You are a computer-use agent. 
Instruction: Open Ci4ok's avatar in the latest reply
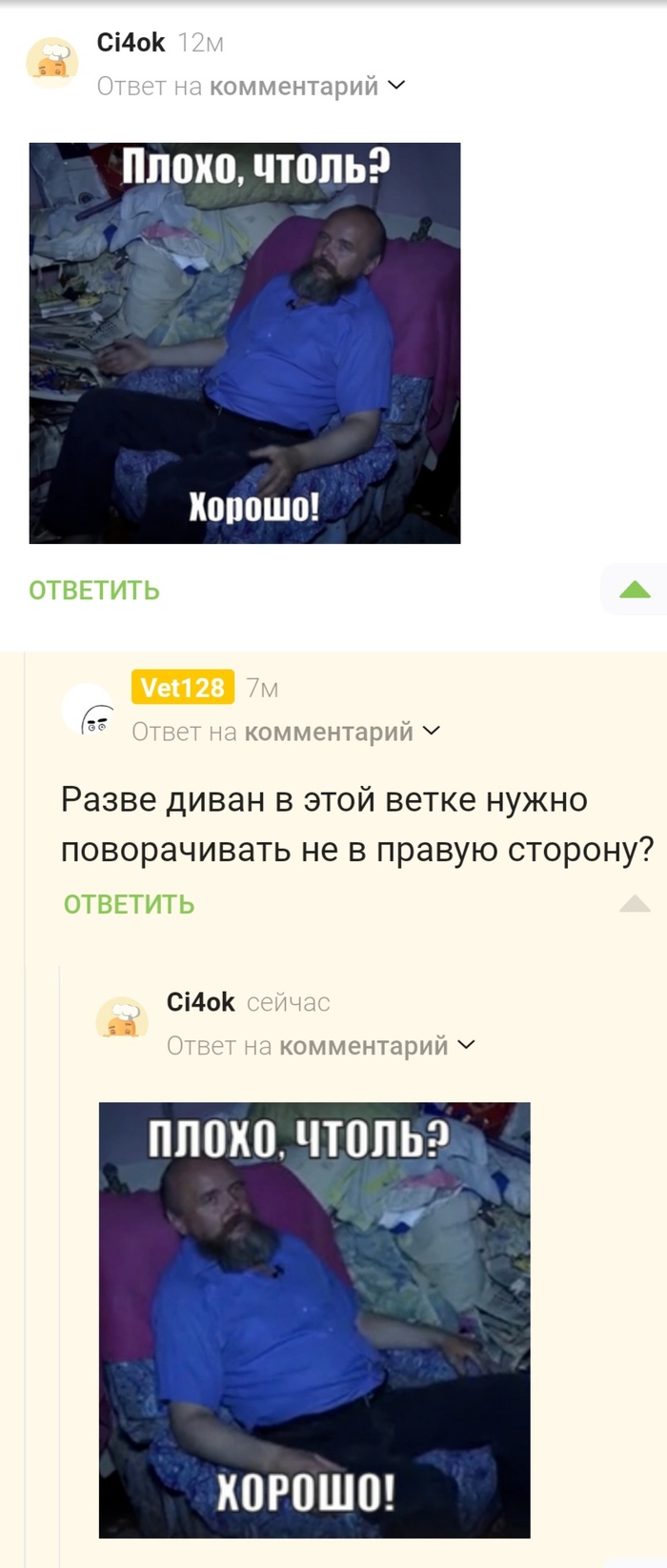(x=122, y=1019)
